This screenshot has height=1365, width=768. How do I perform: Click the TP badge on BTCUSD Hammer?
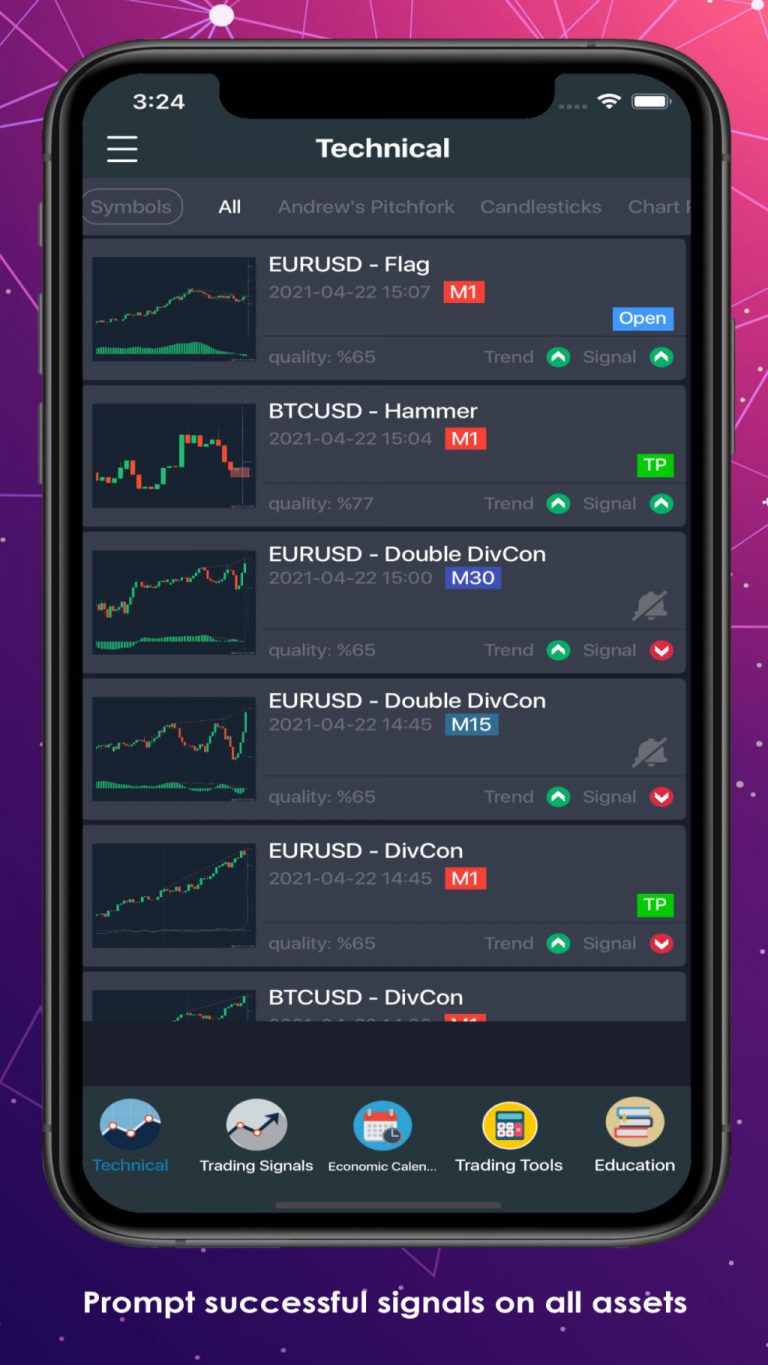655,465
